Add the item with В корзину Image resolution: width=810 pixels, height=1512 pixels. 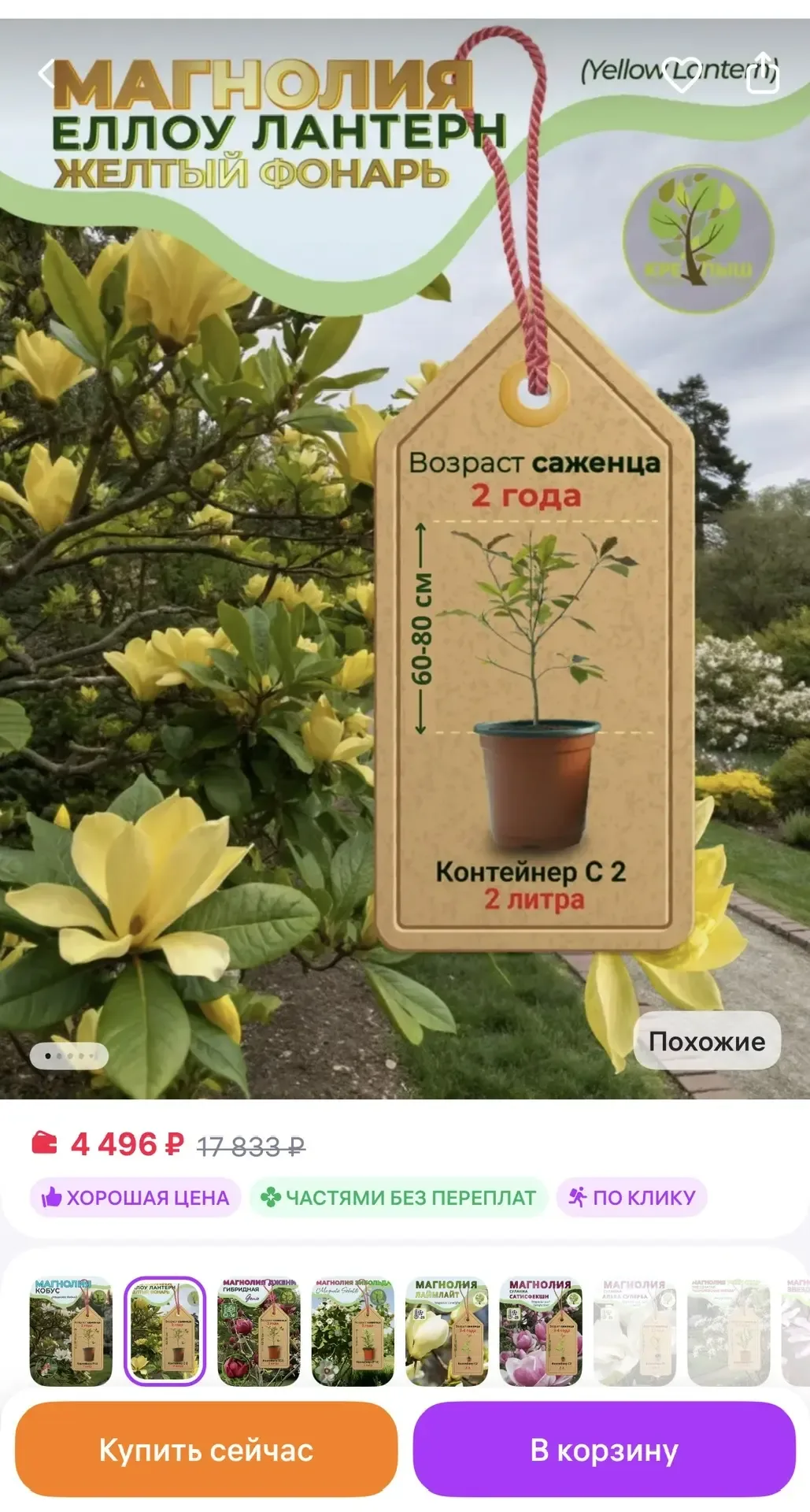(604, 1450)
